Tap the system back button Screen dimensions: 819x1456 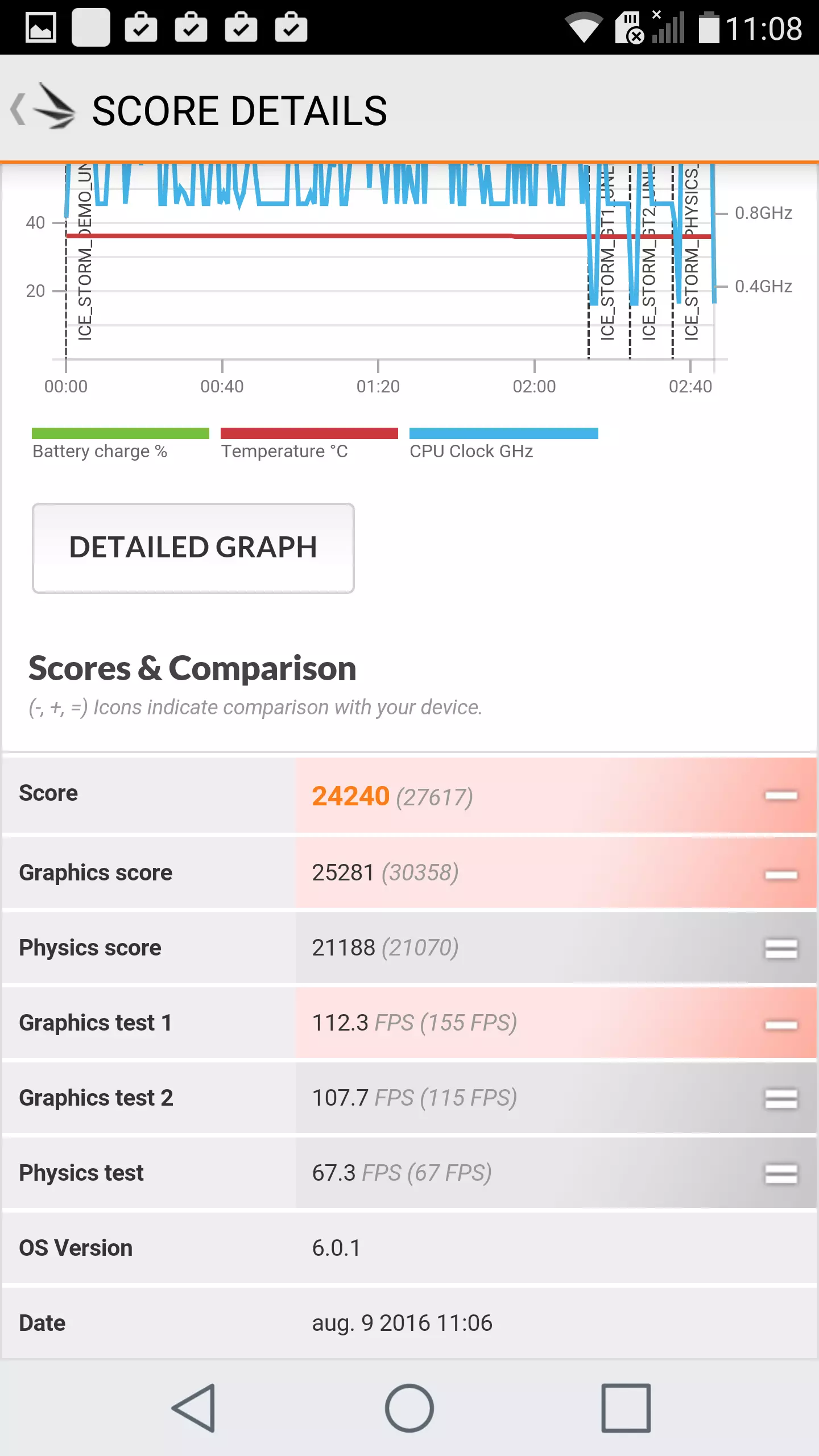point(193,1408)
